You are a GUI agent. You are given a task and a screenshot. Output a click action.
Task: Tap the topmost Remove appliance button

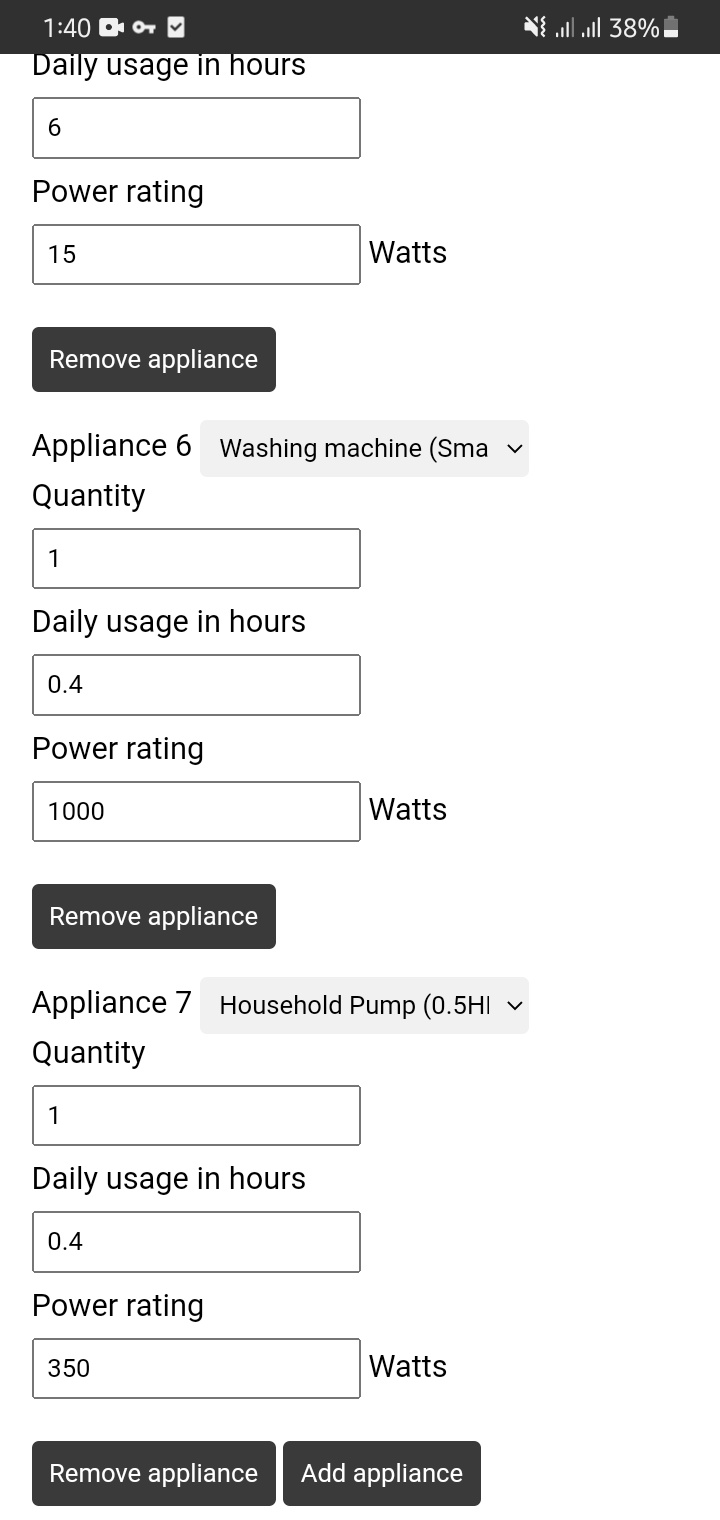click(153, 359)
